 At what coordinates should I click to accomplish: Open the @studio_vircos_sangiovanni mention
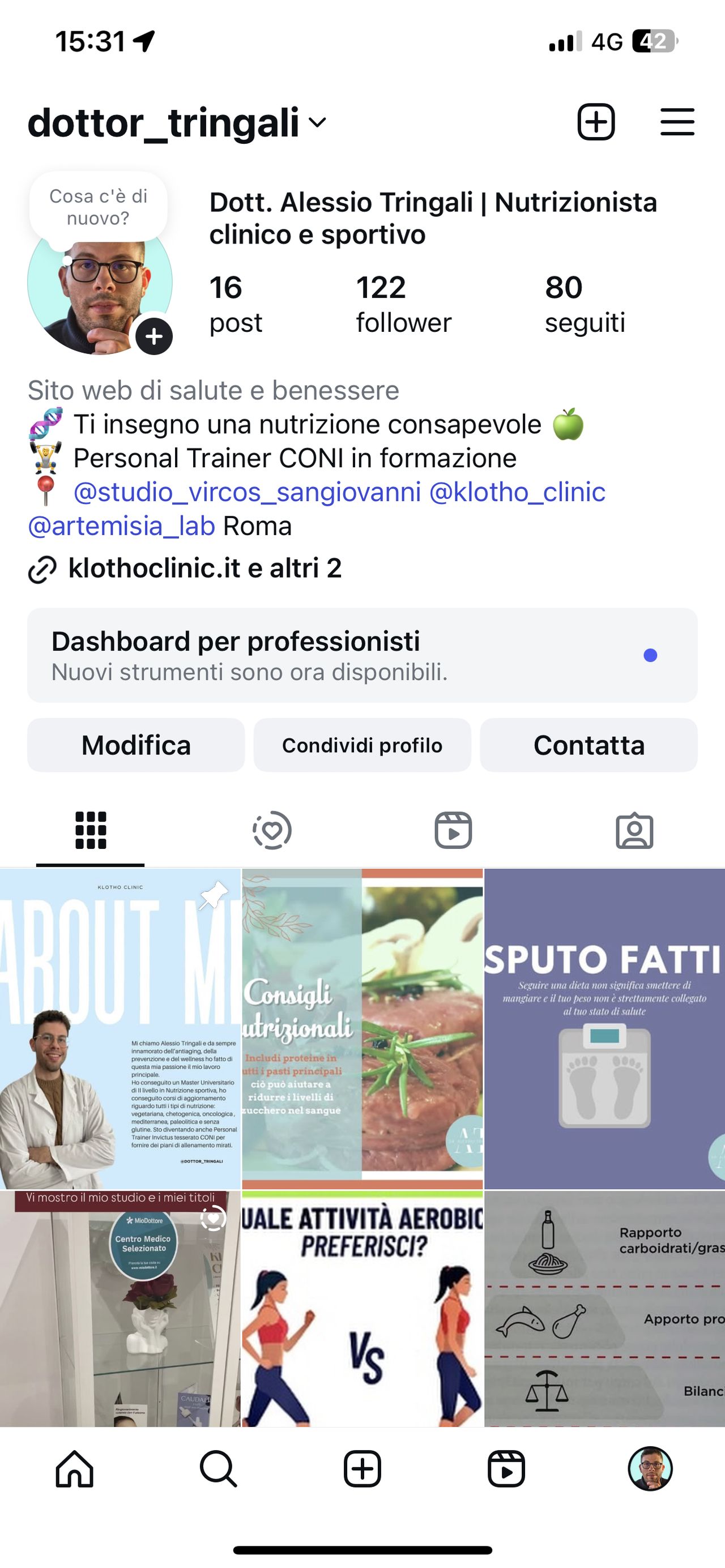(247, 492)
